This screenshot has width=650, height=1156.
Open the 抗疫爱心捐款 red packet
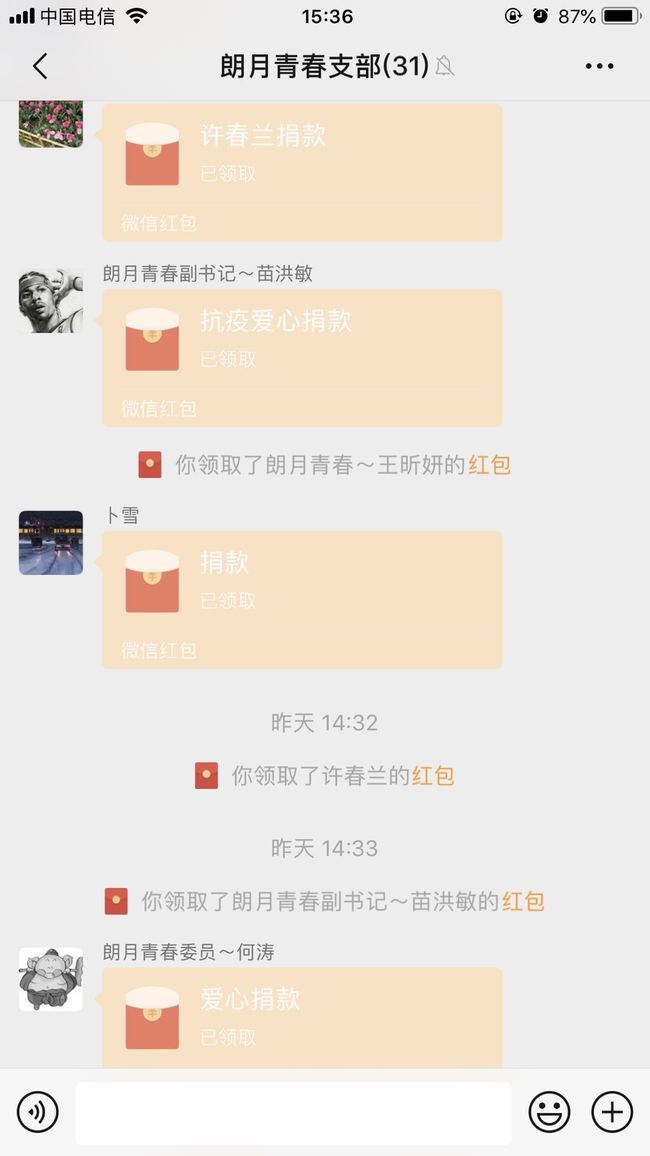pyautogui.click(x=302, y=357)
